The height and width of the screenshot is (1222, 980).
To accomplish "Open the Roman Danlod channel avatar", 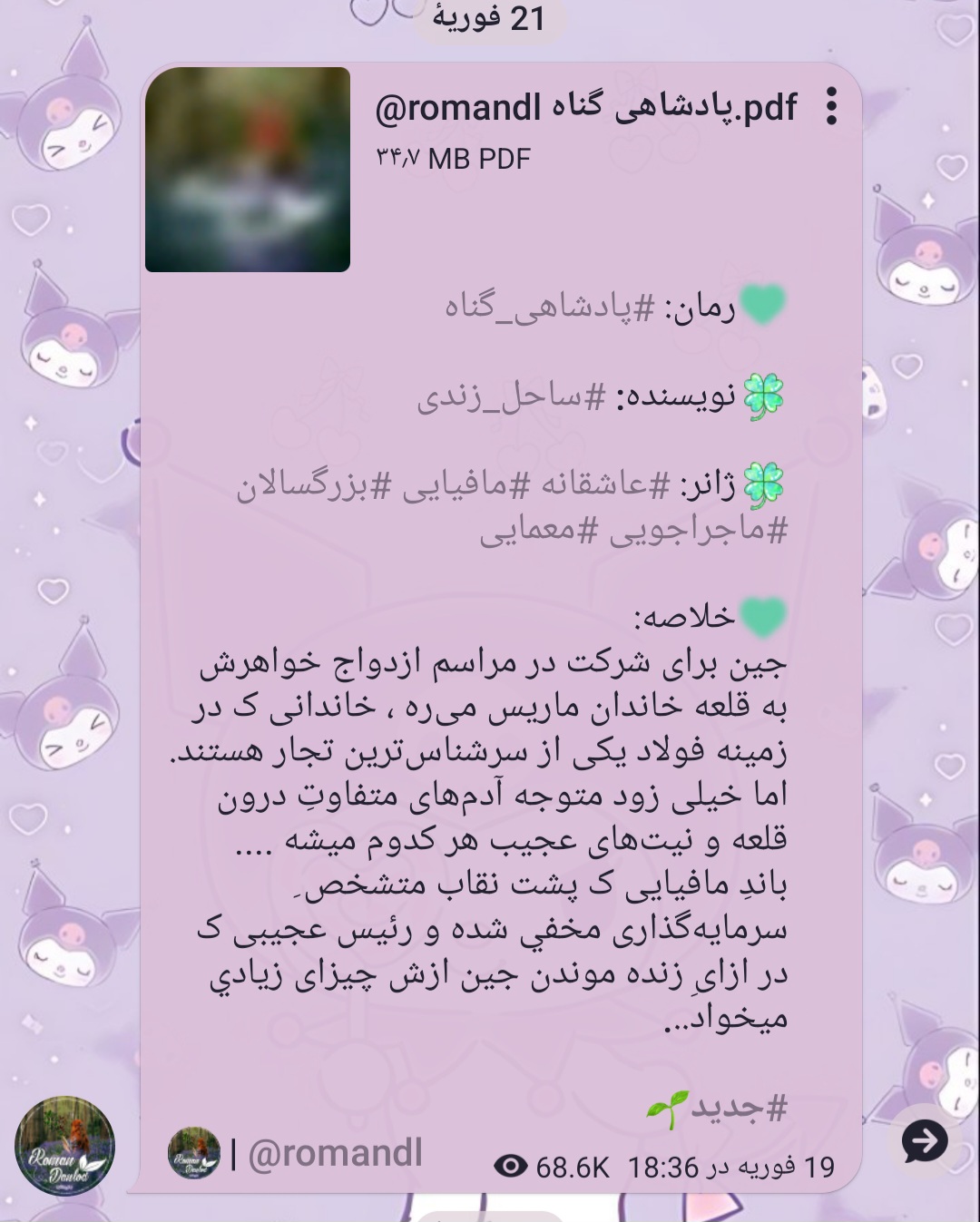I will (x=64, y=1146).
